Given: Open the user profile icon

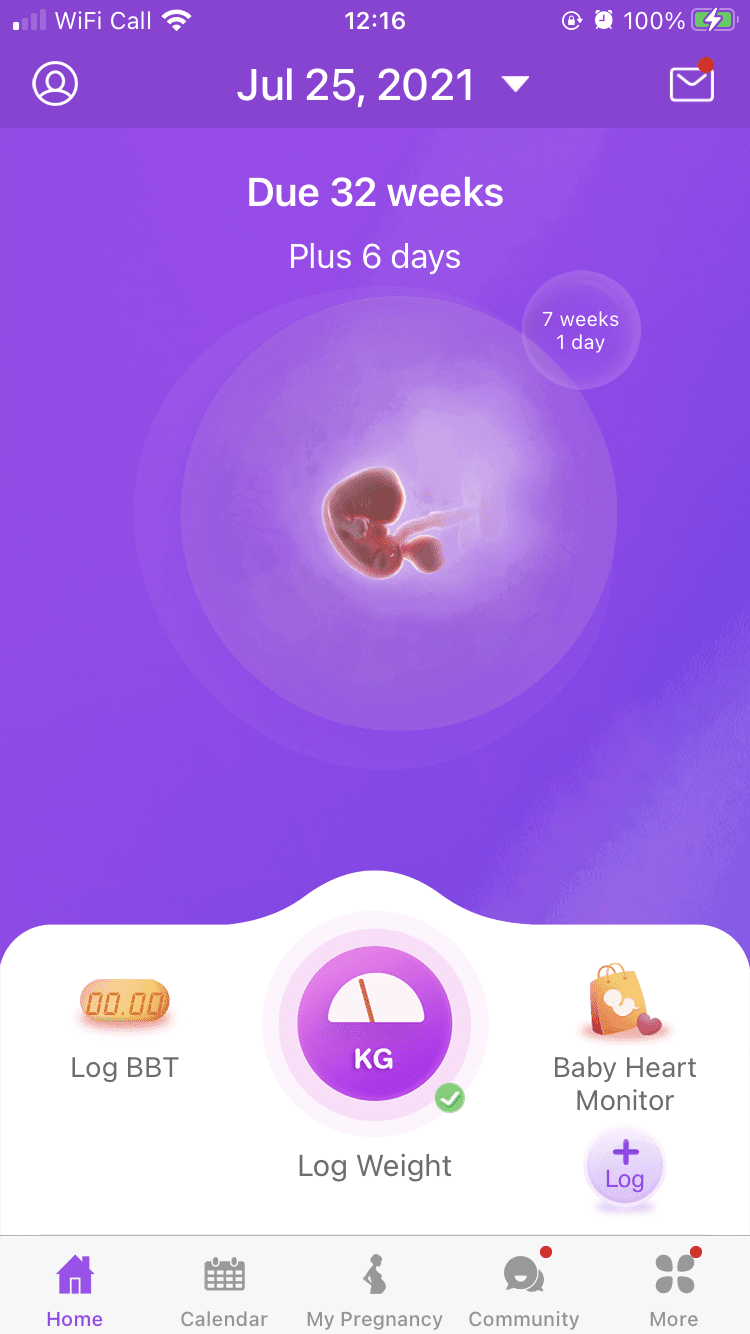Looking at the screenshot, I should [55, 84].
